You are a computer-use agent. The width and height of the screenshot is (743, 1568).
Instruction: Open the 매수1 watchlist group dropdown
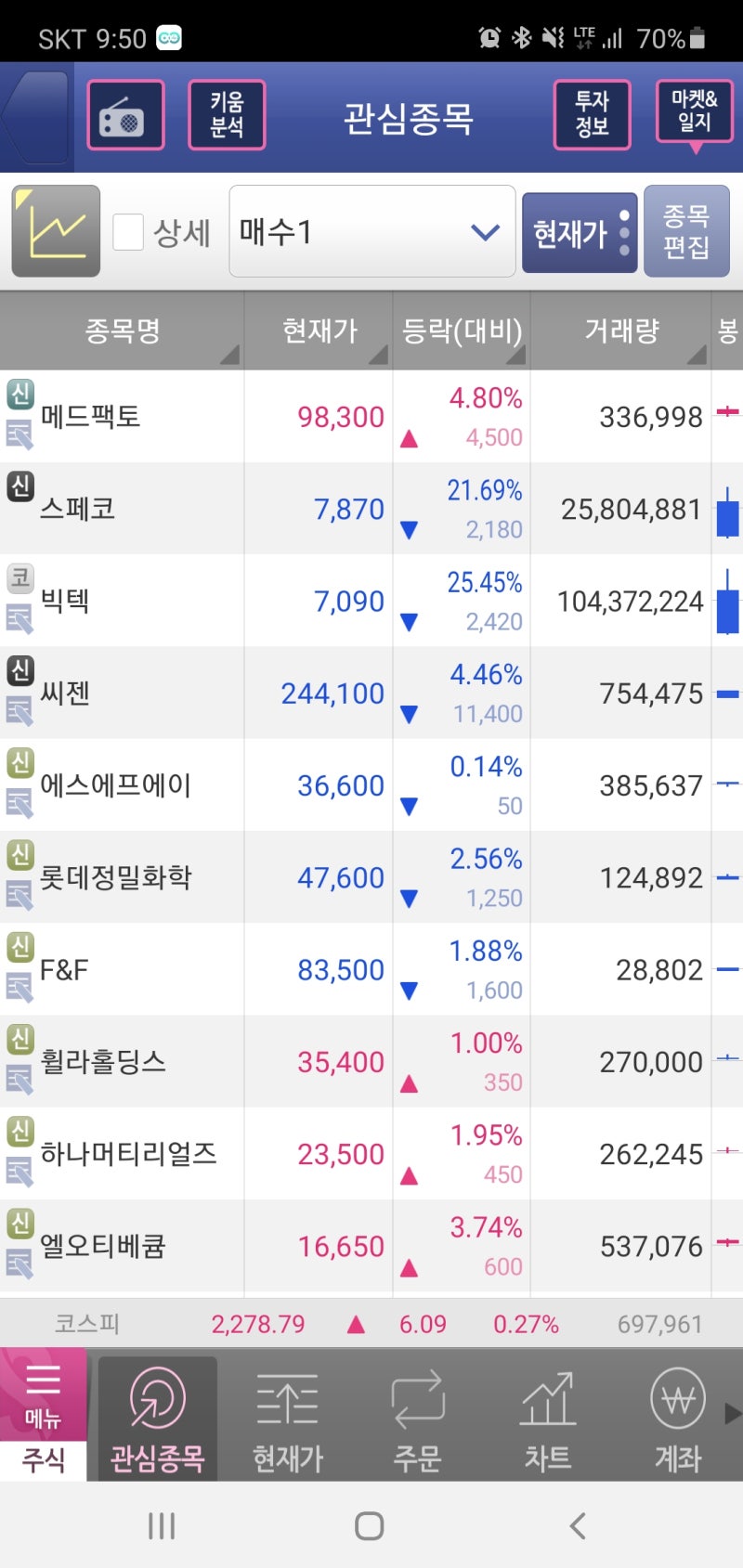pyautogui.click(x=371, y=229)
